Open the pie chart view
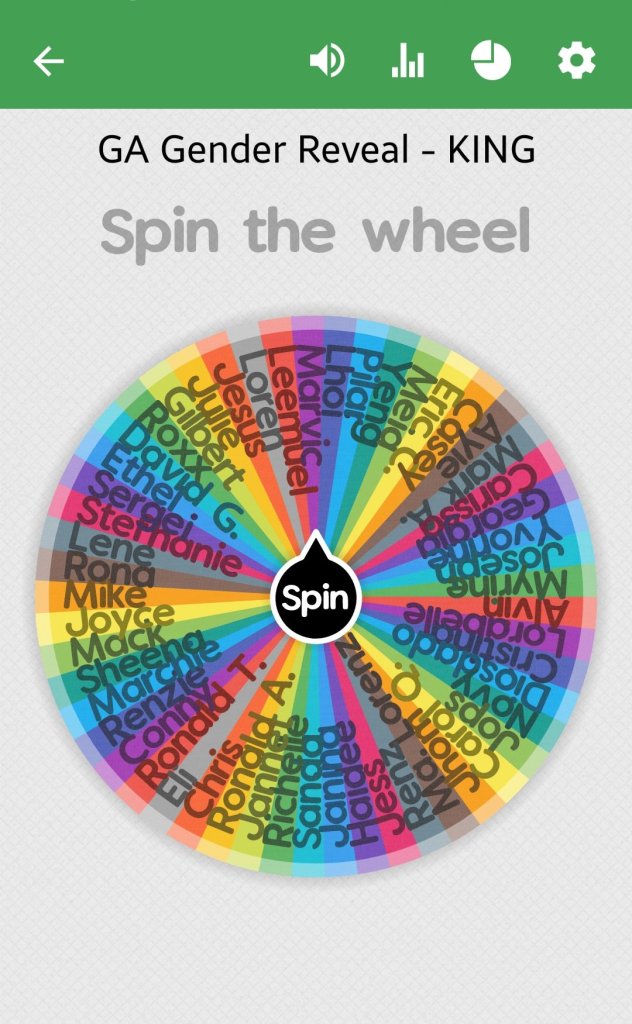632x1024 pixels. (x=491, y=62)
